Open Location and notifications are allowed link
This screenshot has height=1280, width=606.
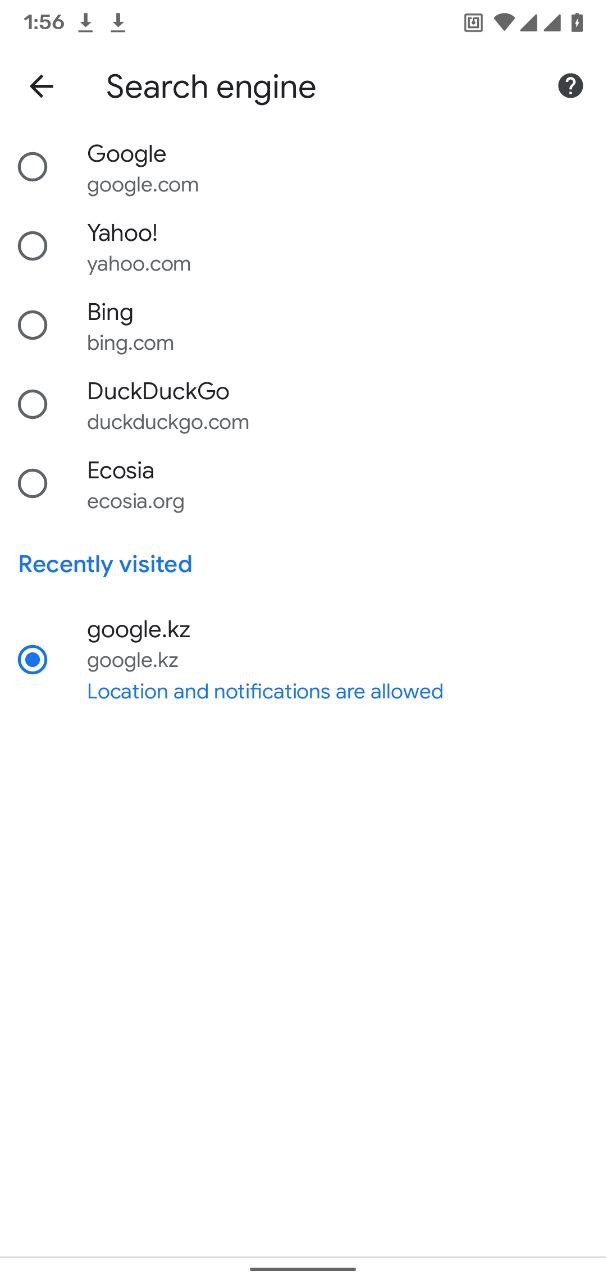(x=265, y=691)
